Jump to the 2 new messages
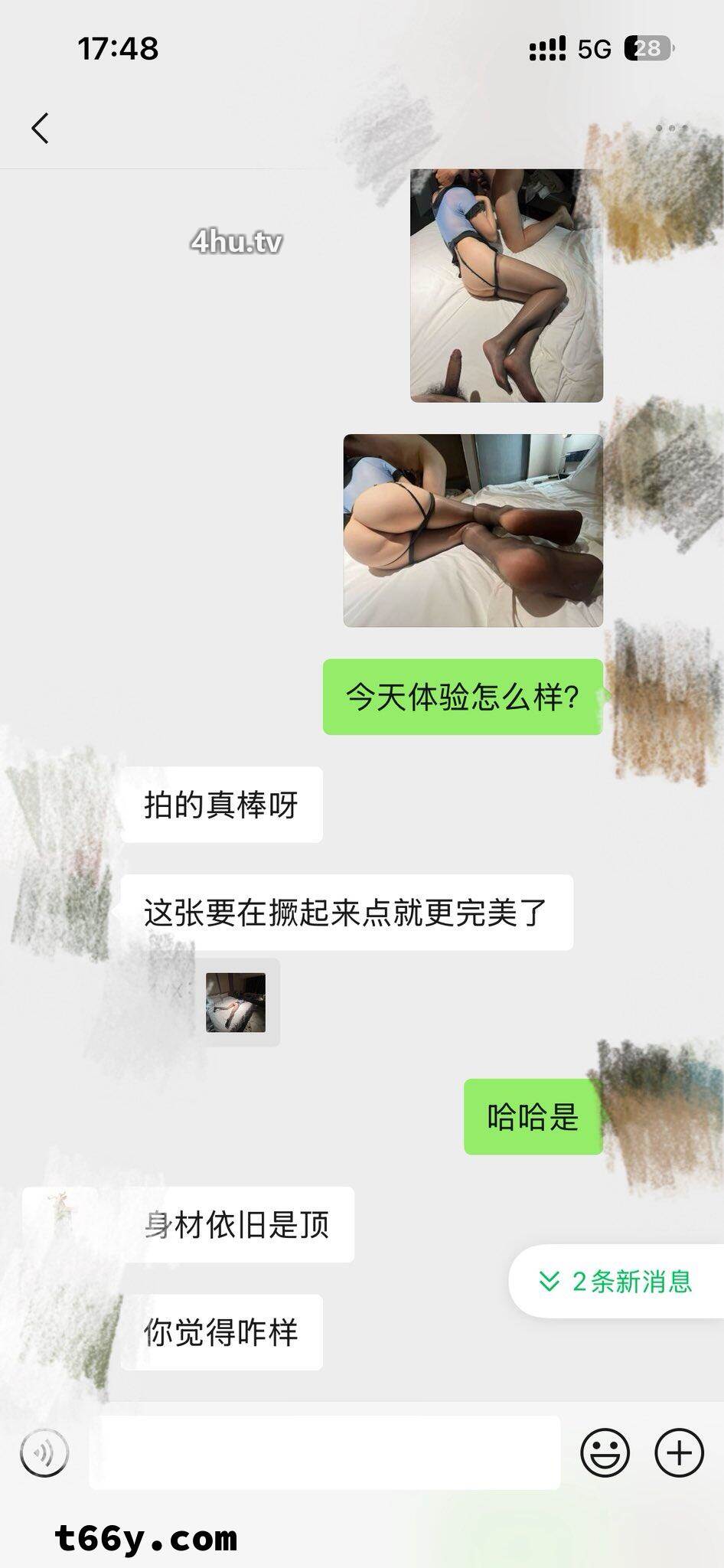This screenshot has height=1568, width=724. (x=617, y=1281)
